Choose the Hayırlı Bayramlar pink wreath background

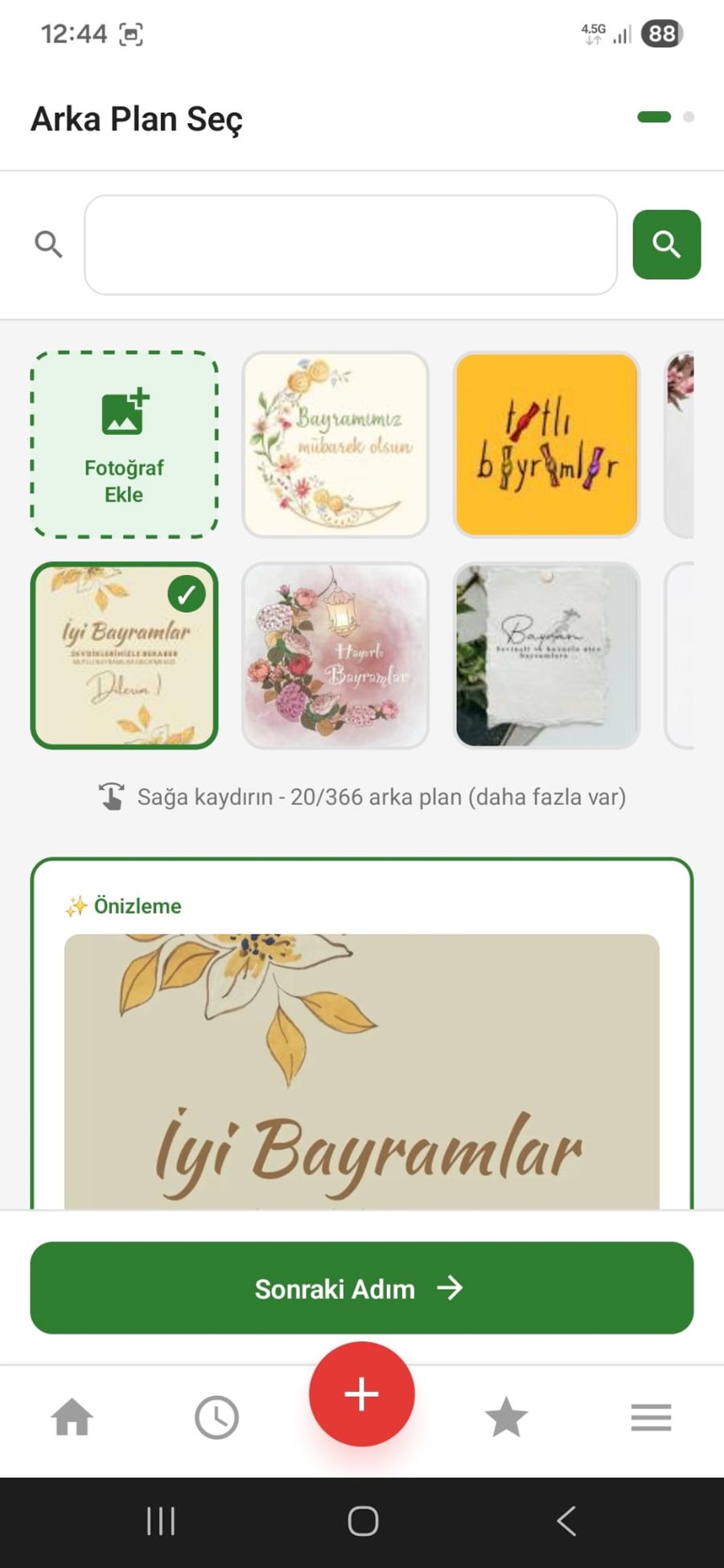coord(337,655)
